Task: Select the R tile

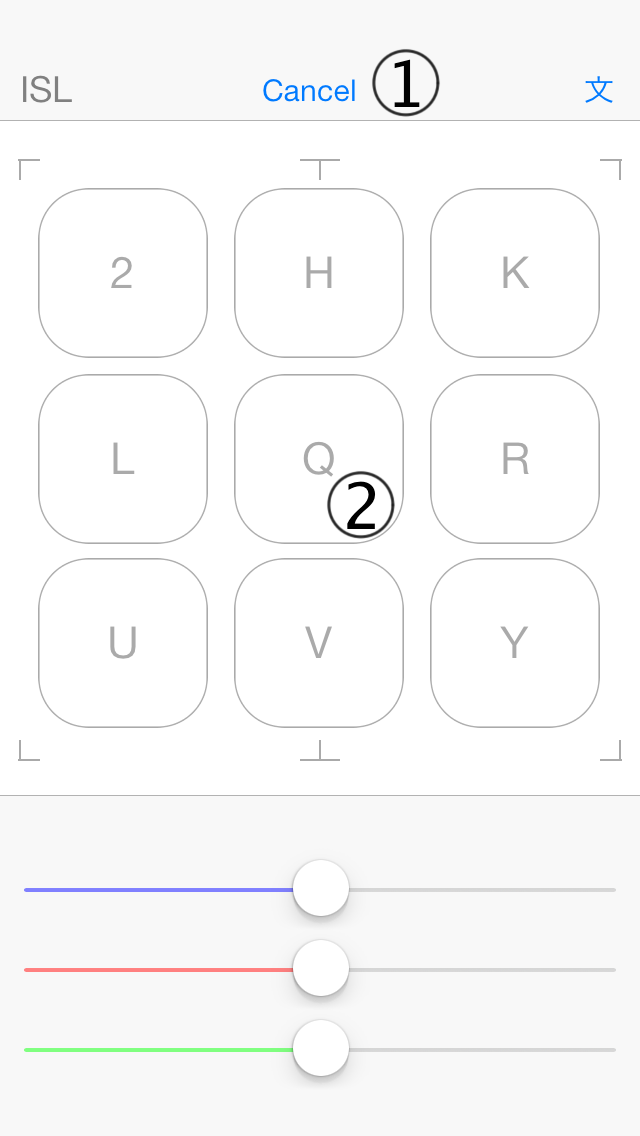Action: [515, 459]
